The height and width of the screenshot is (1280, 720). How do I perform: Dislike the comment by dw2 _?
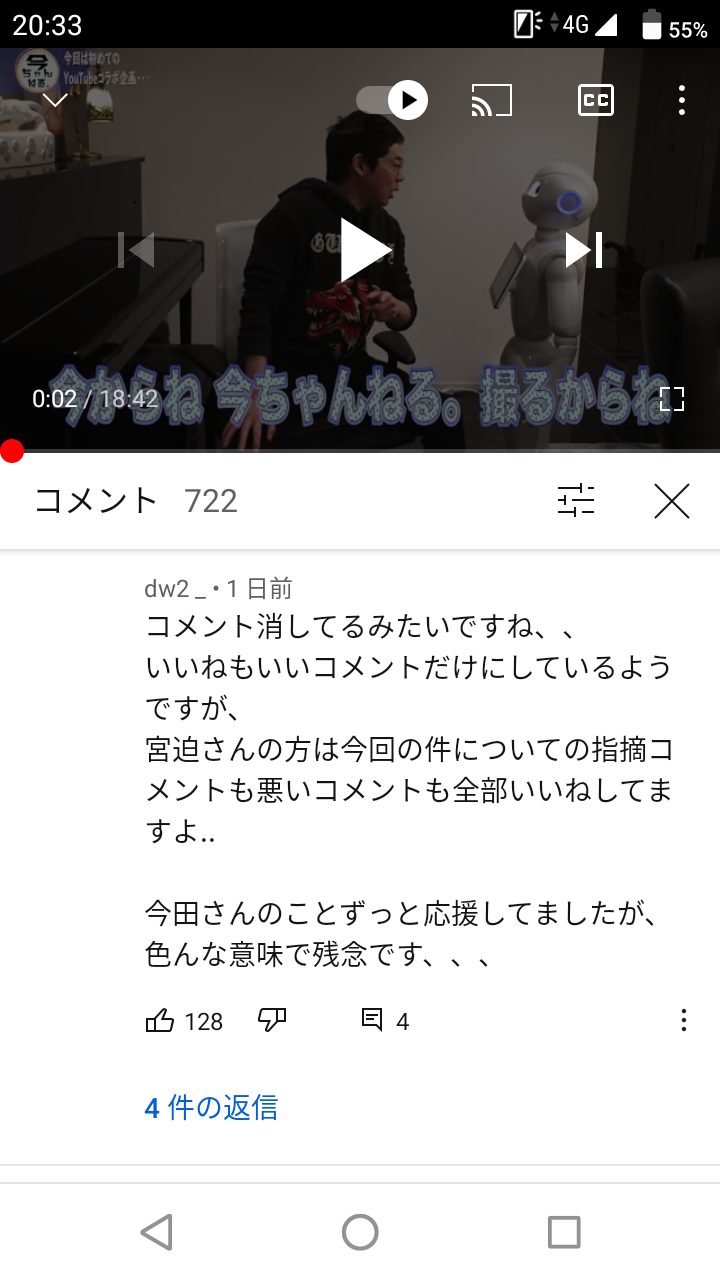click(x=272, y=1020)
